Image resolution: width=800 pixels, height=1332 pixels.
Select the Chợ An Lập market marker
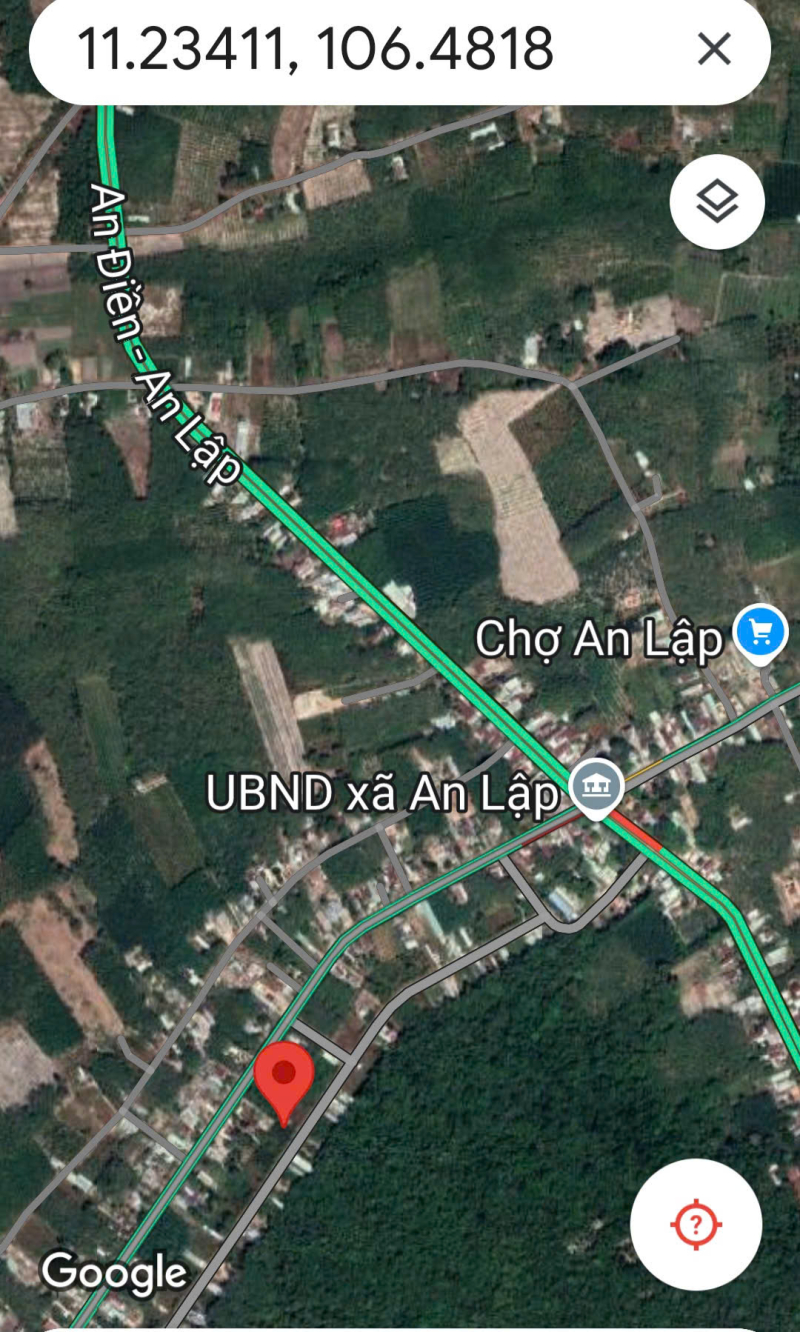click(761, 633)
